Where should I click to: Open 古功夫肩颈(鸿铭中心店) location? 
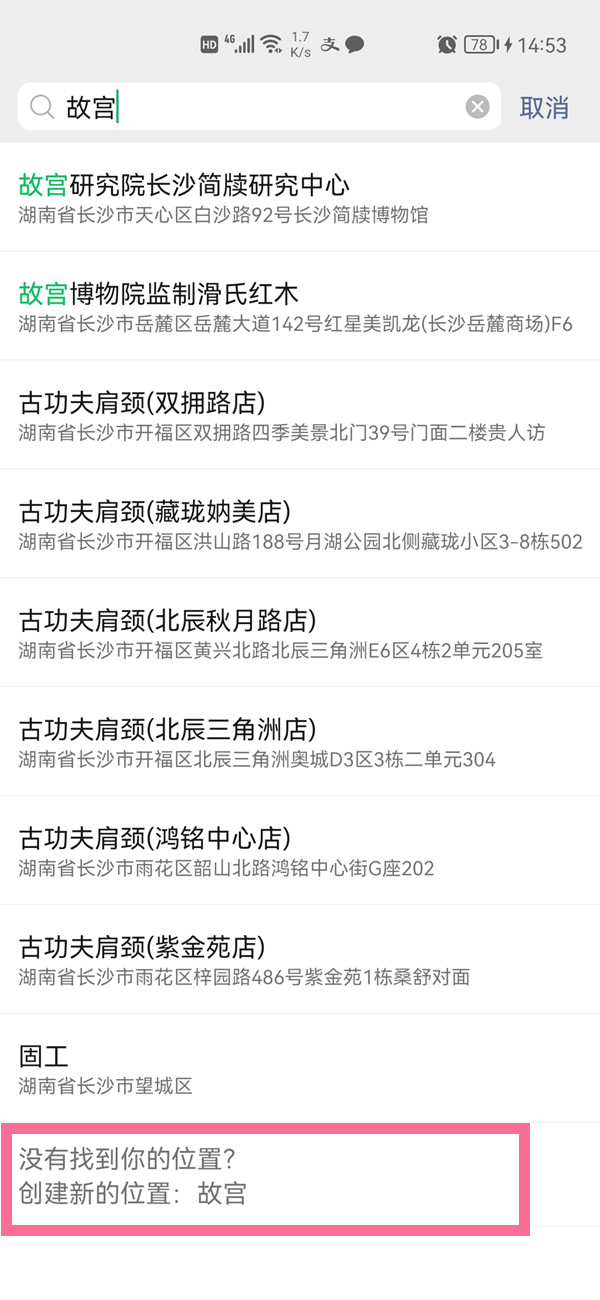[x=300, y=852]
